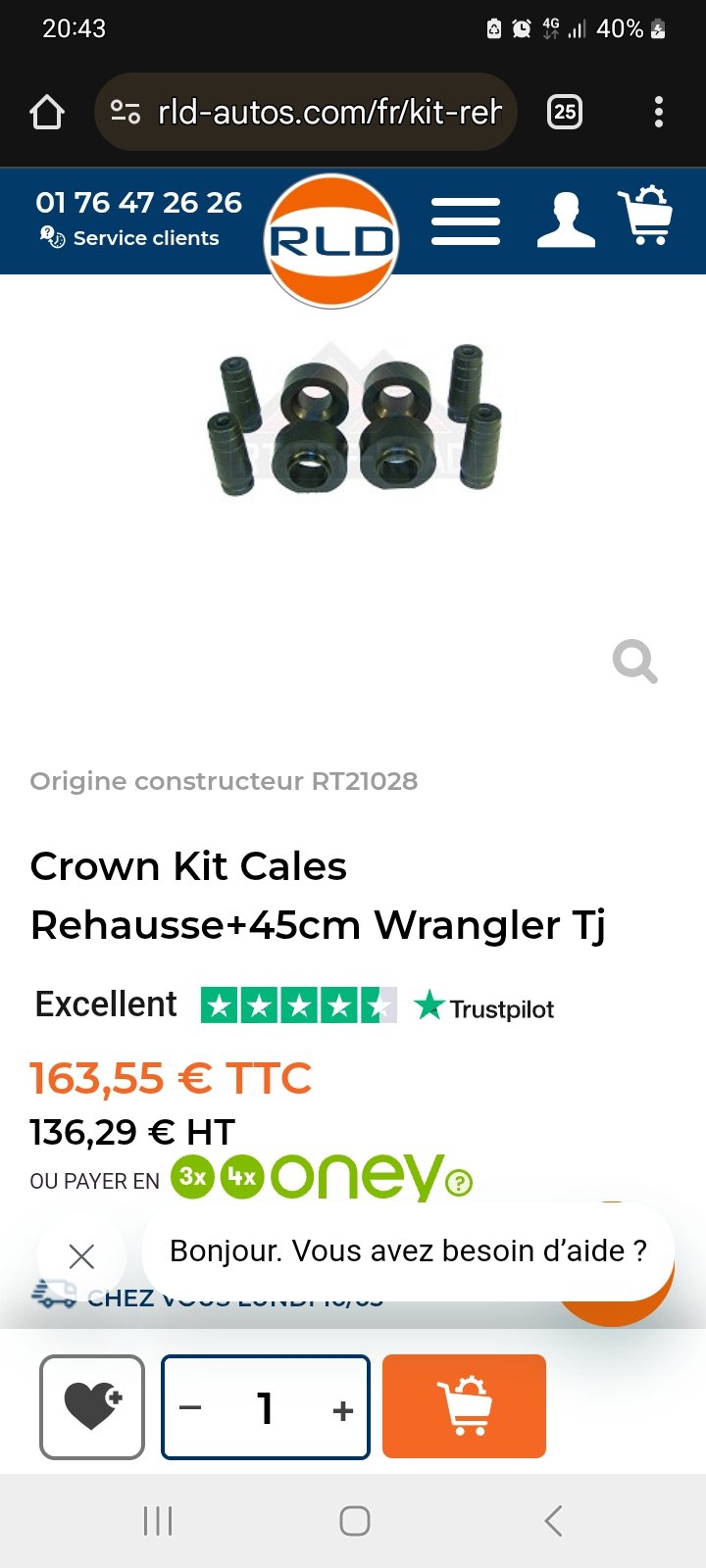Call customer service at 01 76 47 26 26
The image size is (706, 1568).
[x=138, y=203]
